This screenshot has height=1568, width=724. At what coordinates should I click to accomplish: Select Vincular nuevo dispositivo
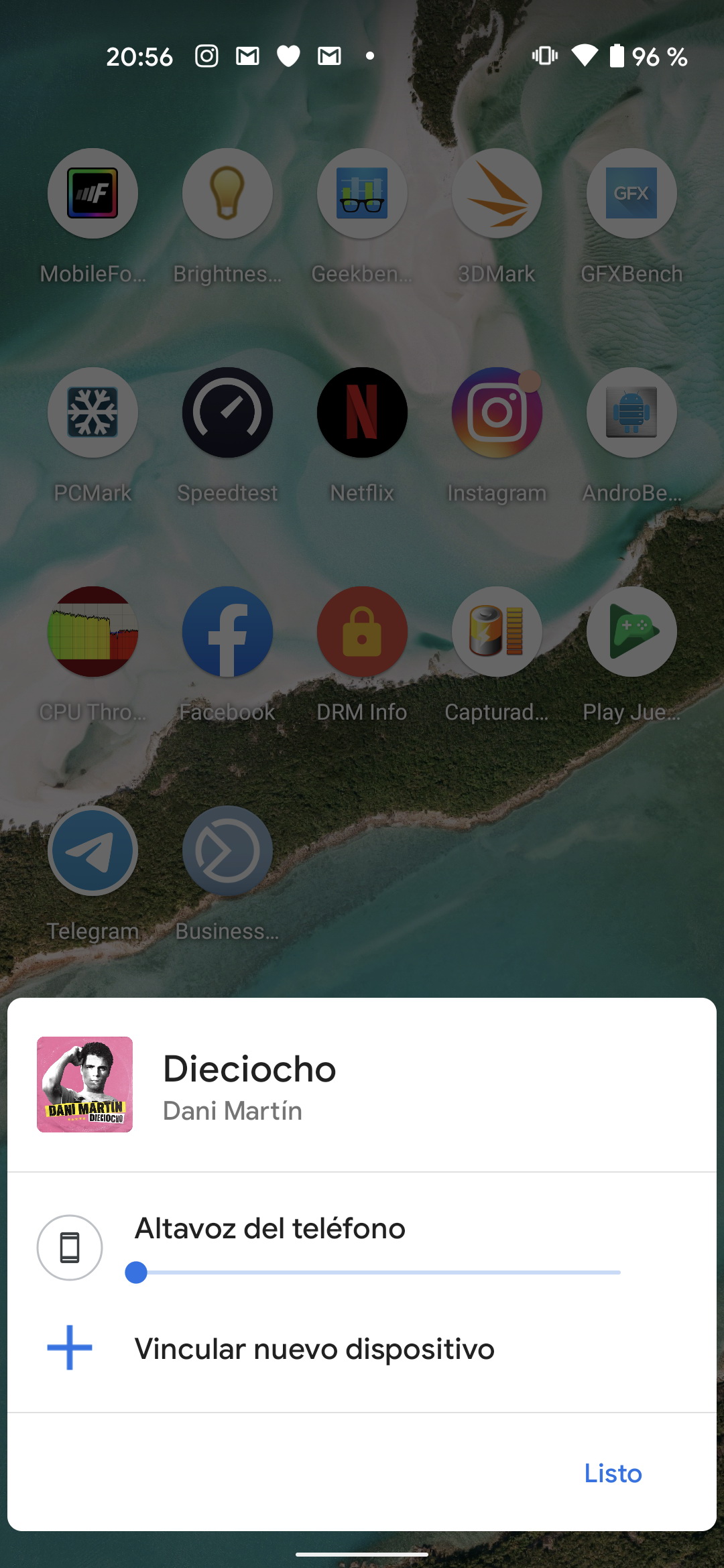pos(362,1348)
